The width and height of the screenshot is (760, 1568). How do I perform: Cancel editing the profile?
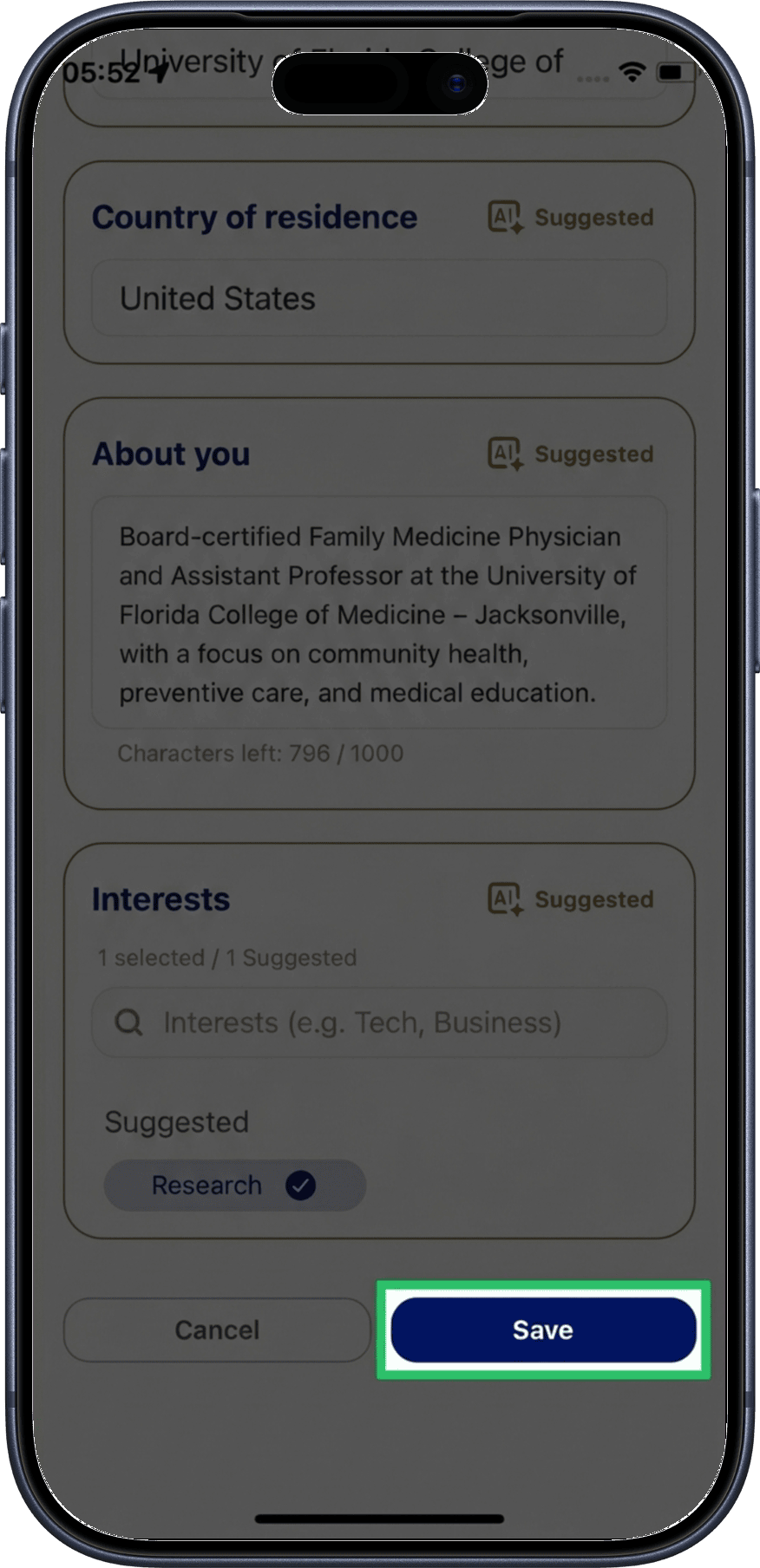pos(217,1330)
